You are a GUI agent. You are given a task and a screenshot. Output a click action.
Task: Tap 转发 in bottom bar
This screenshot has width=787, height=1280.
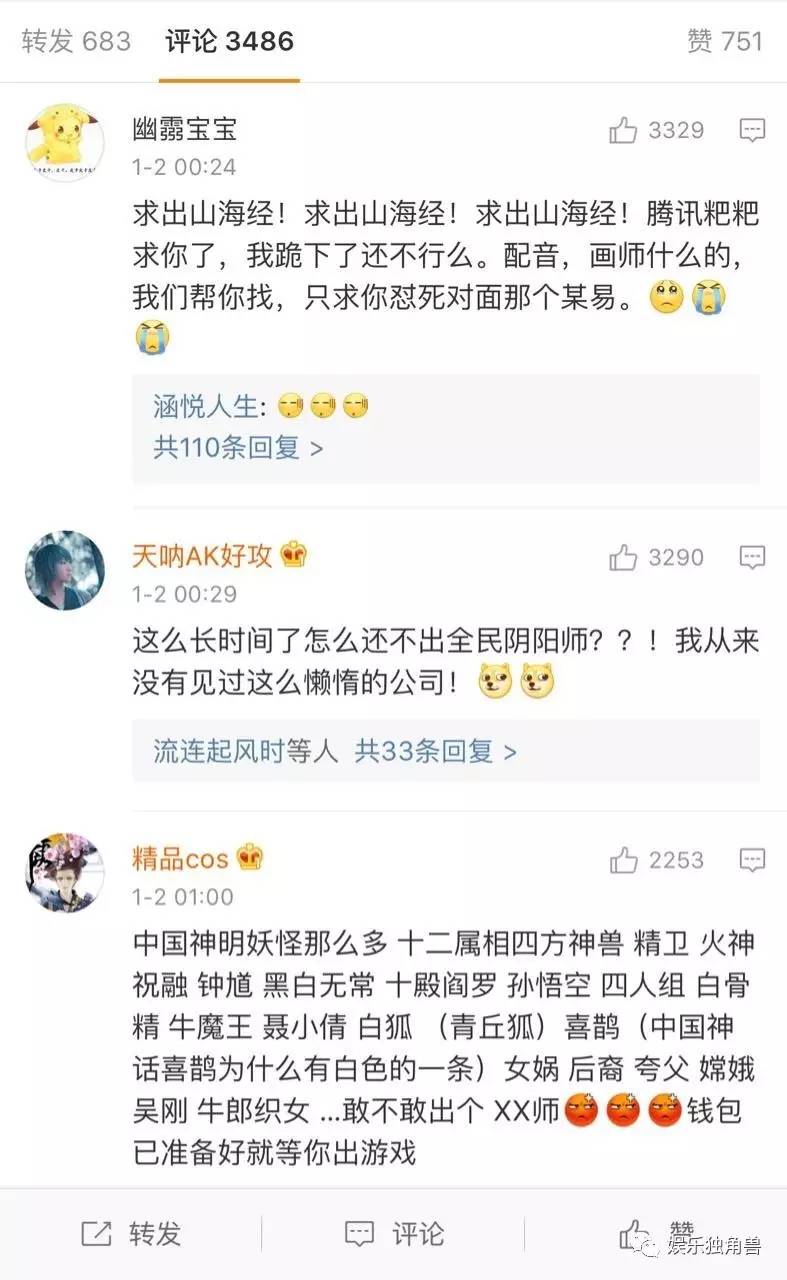pos(132,1234)
